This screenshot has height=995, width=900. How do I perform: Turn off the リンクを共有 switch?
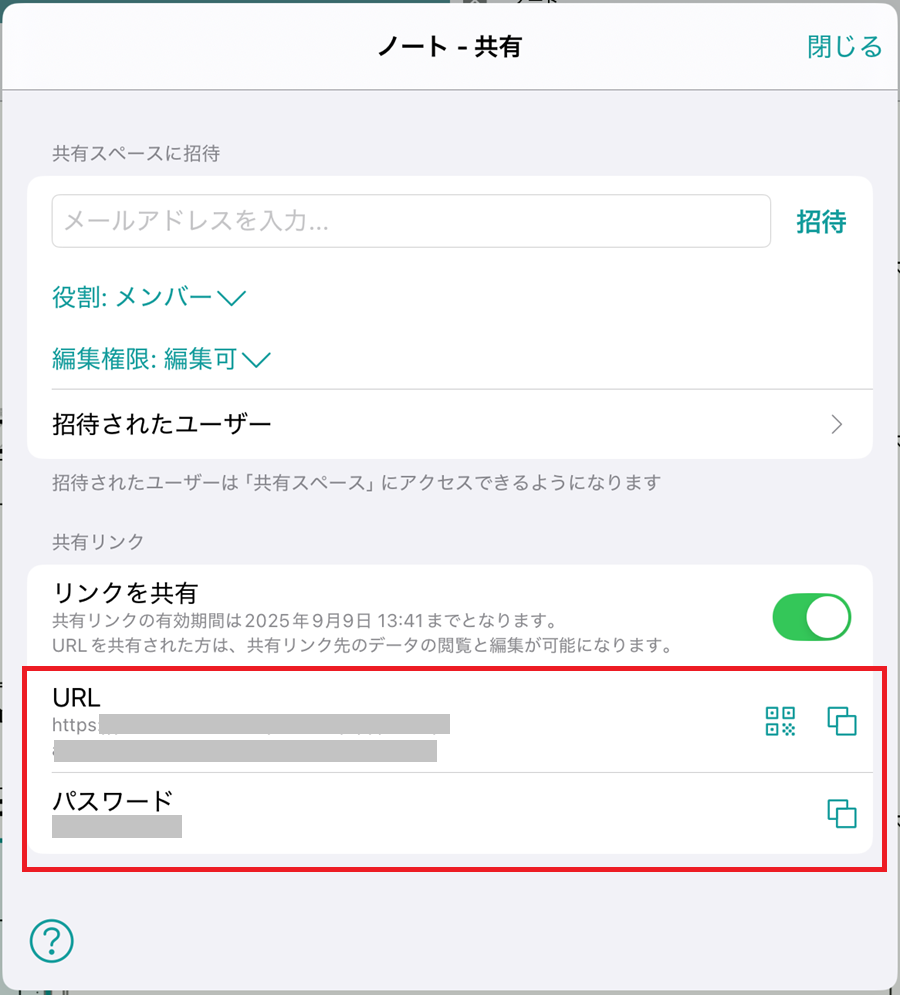tap(811, 617)
